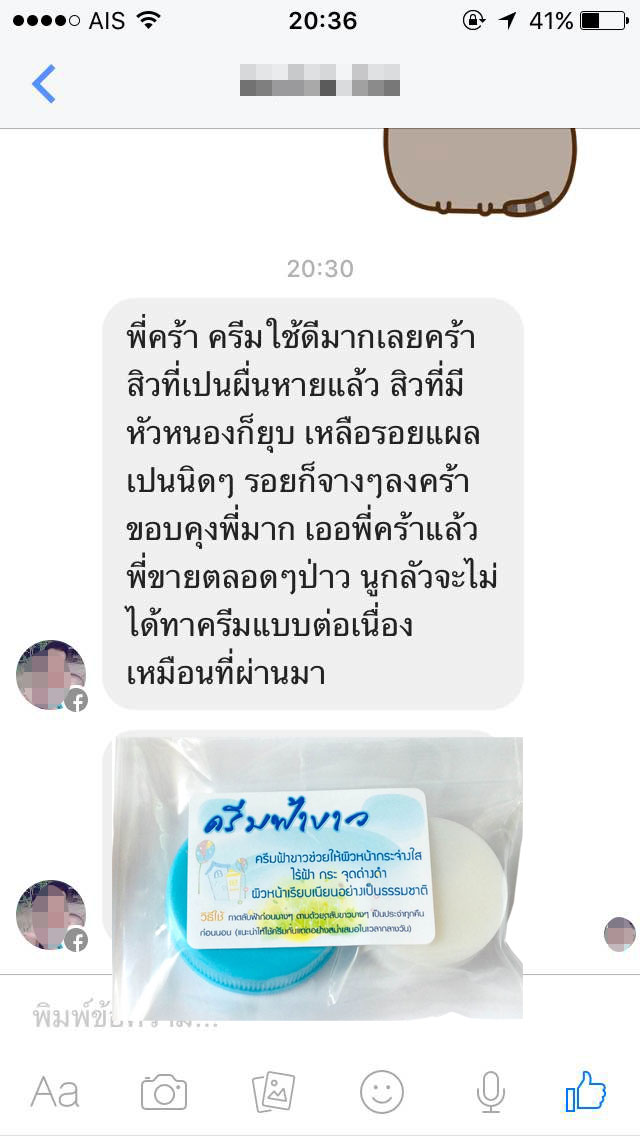Open the contact name header
640x1136 pixels.
click(320, 80)
